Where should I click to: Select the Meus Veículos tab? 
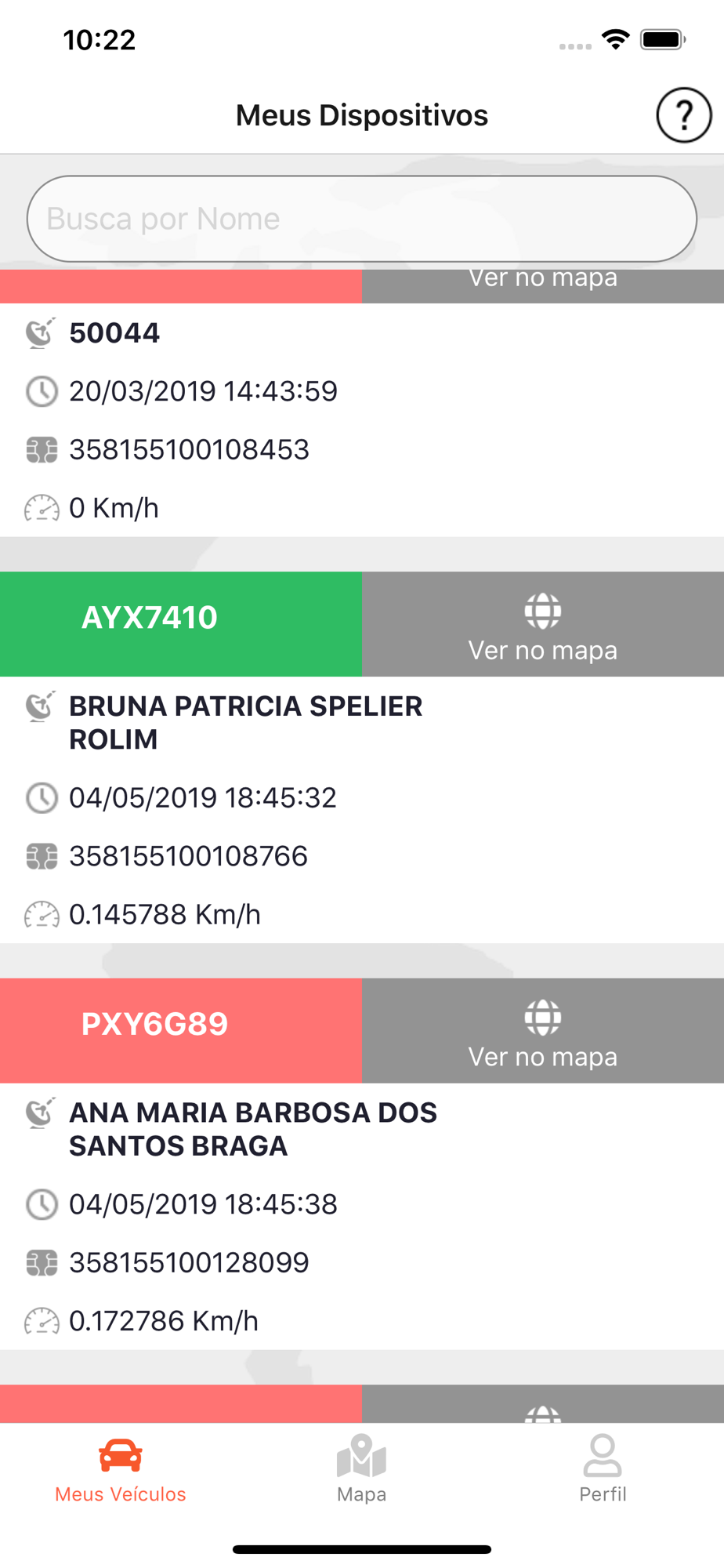coord(121,1469)
